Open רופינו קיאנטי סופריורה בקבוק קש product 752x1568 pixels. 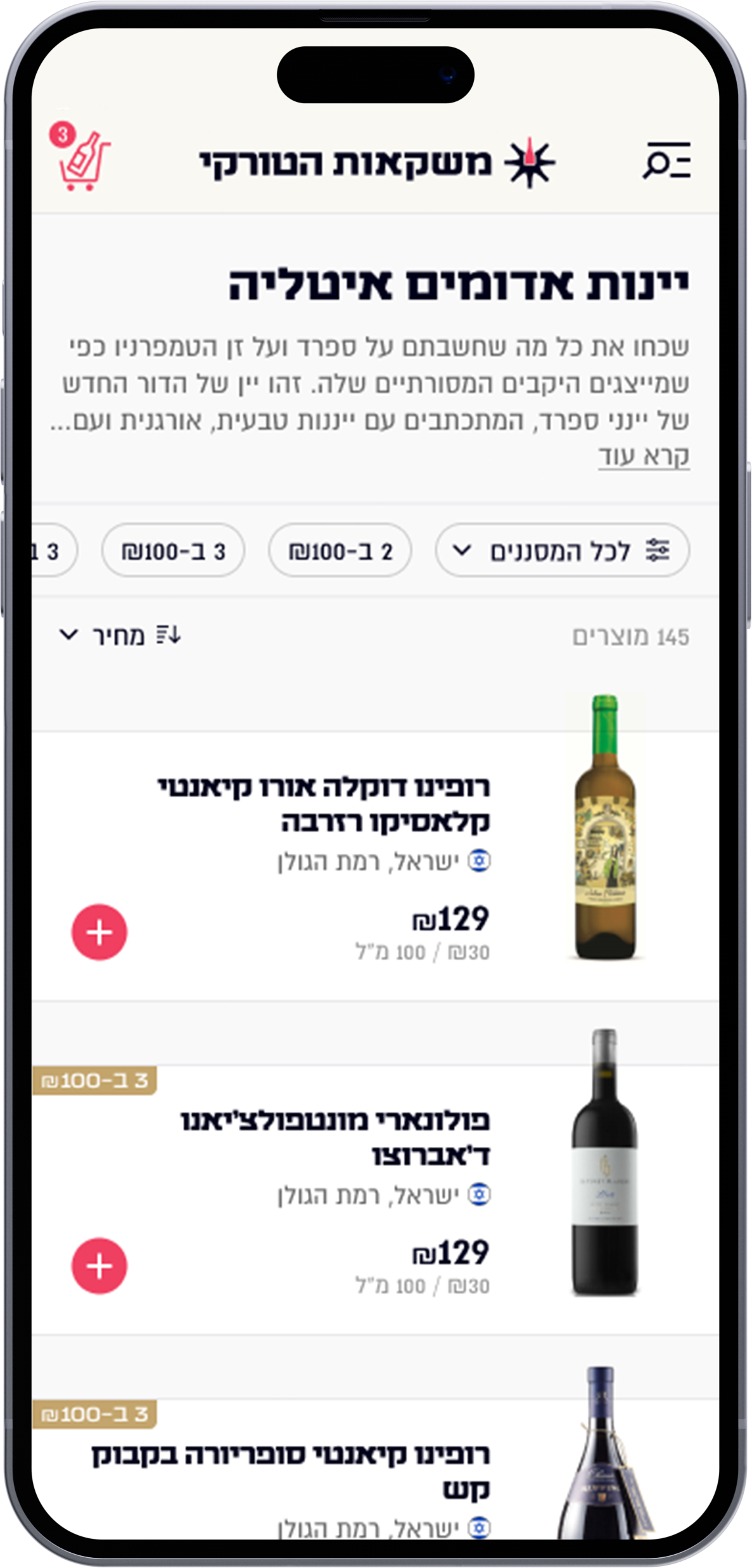pos(375,1469)
